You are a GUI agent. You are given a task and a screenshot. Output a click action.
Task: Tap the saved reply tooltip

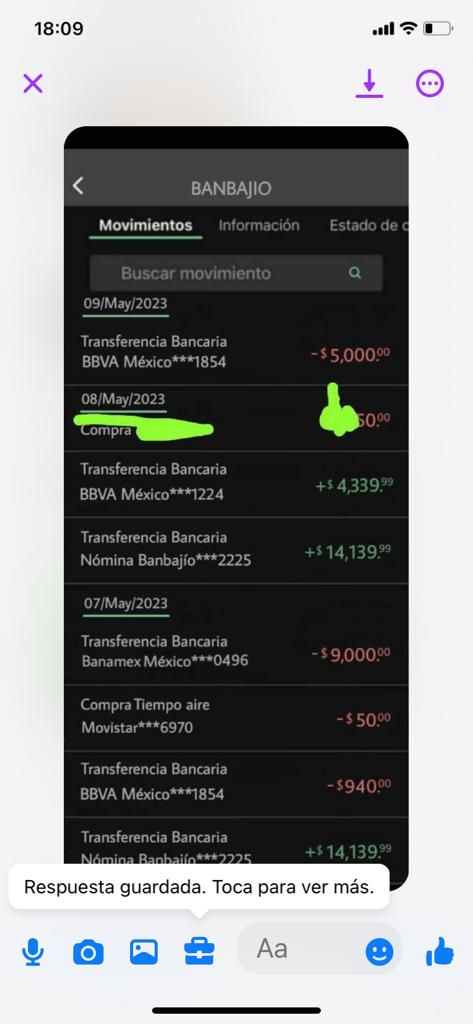199,888
